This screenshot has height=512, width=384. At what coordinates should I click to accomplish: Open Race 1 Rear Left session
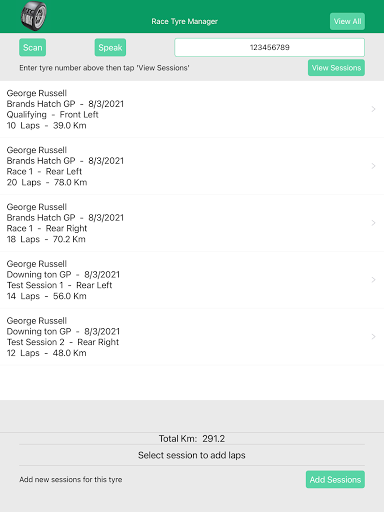point(192,166)
